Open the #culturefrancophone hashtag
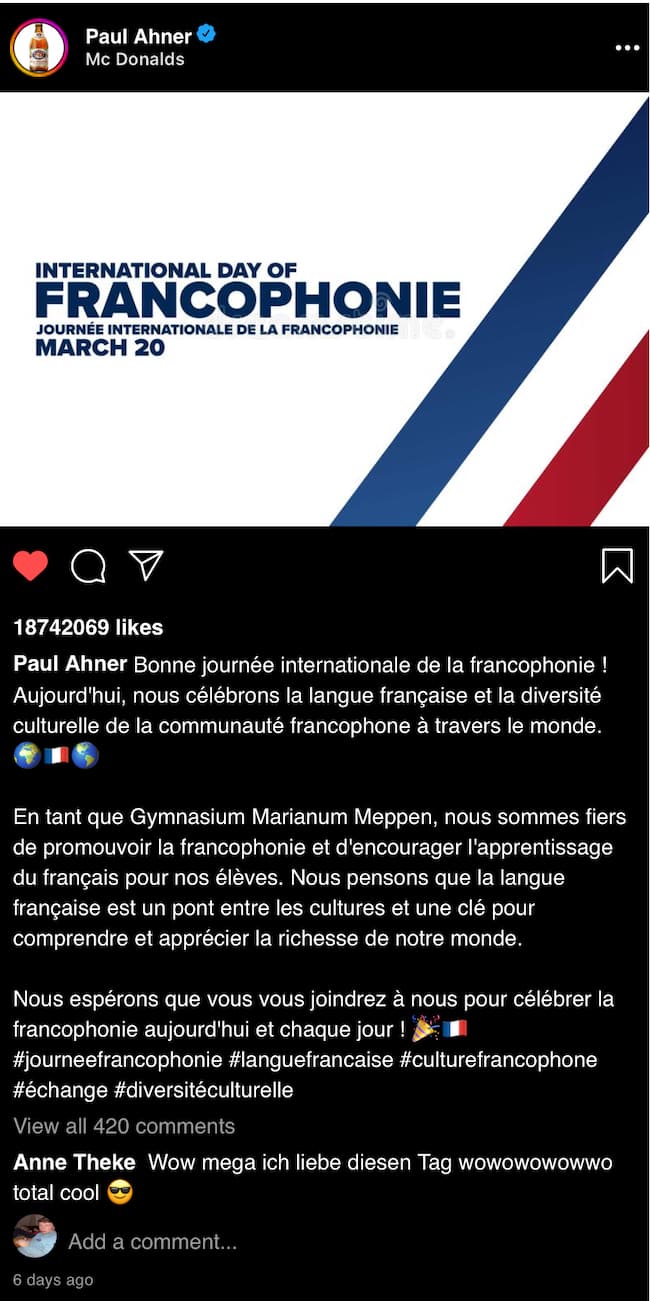This screenshot has height=1301, width=650. point(498,1060)
